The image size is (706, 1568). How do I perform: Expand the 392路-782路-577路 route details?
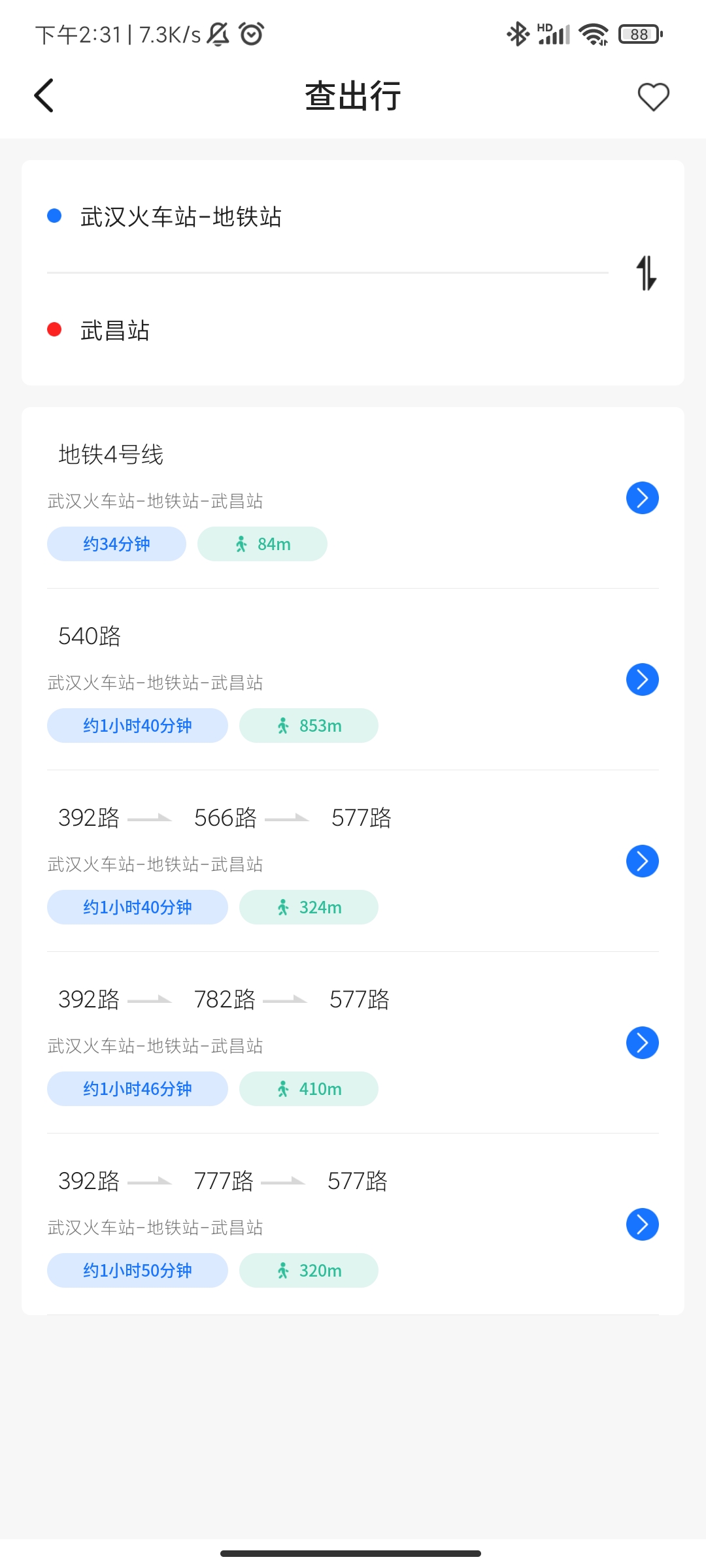[x=642, y=1043]
